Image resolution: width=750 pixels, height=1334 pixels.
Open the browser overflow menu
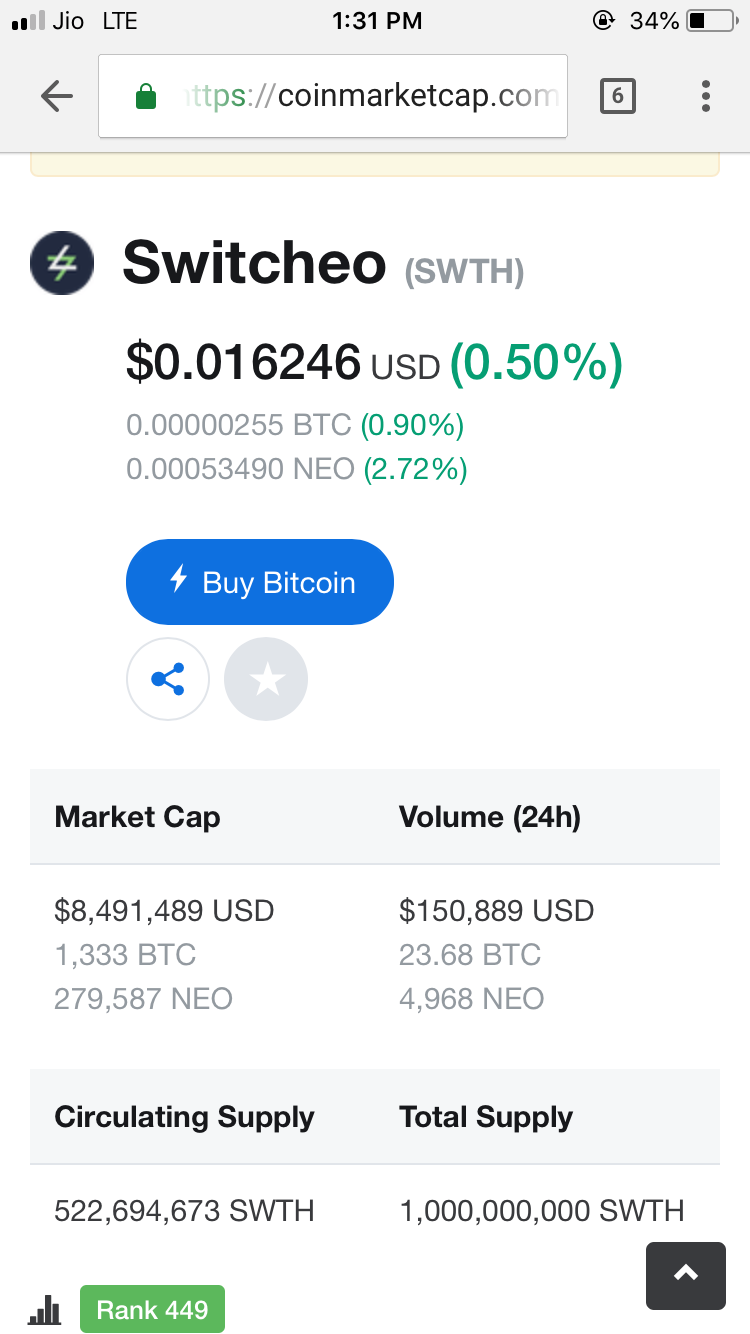[x=706, y=97]
